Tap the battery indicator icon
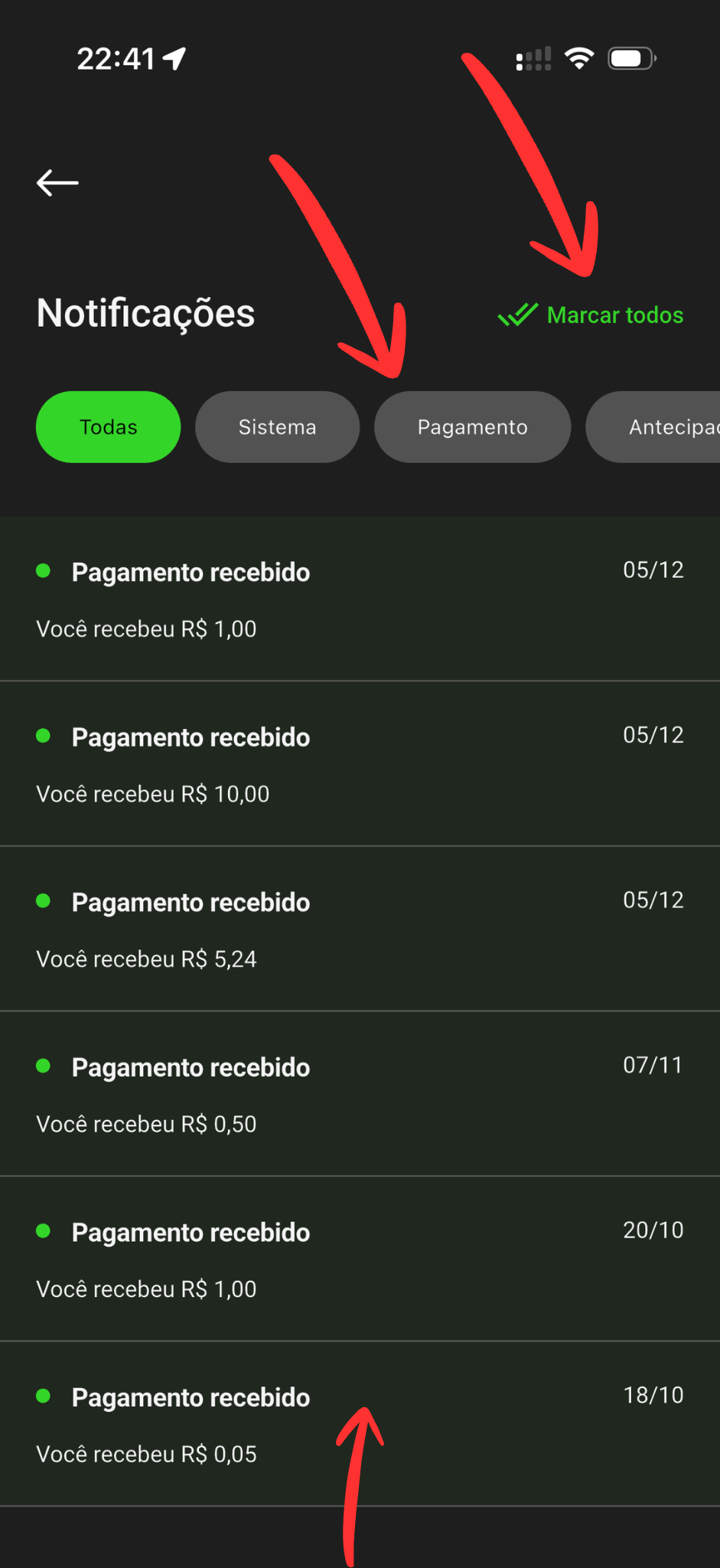This screenshot has width=720, height=1568. 629,57
